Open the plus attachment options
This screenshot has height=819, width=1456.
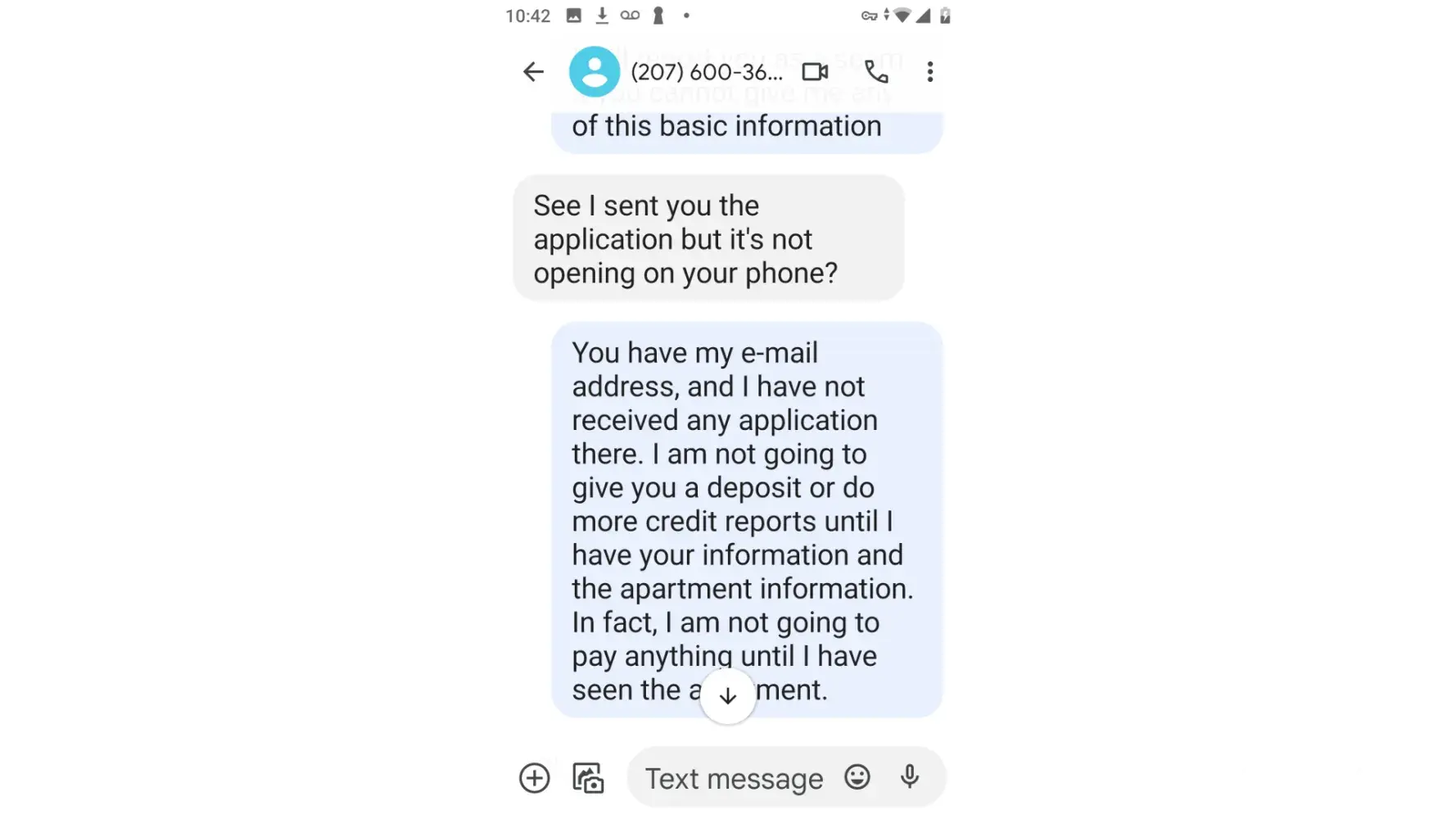[535, 777]
